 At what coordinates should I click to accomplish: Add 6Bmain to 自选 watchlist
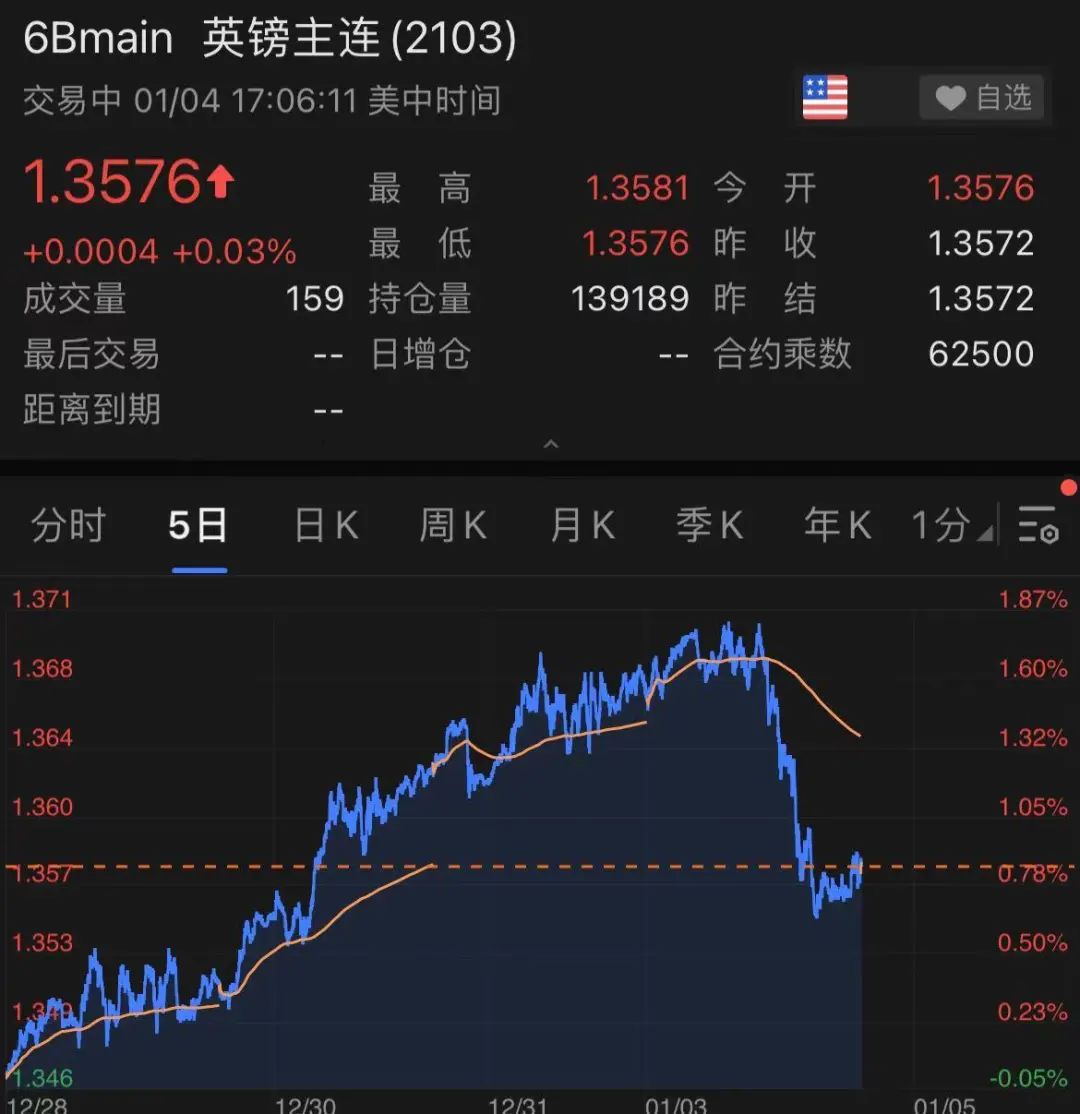981,98
